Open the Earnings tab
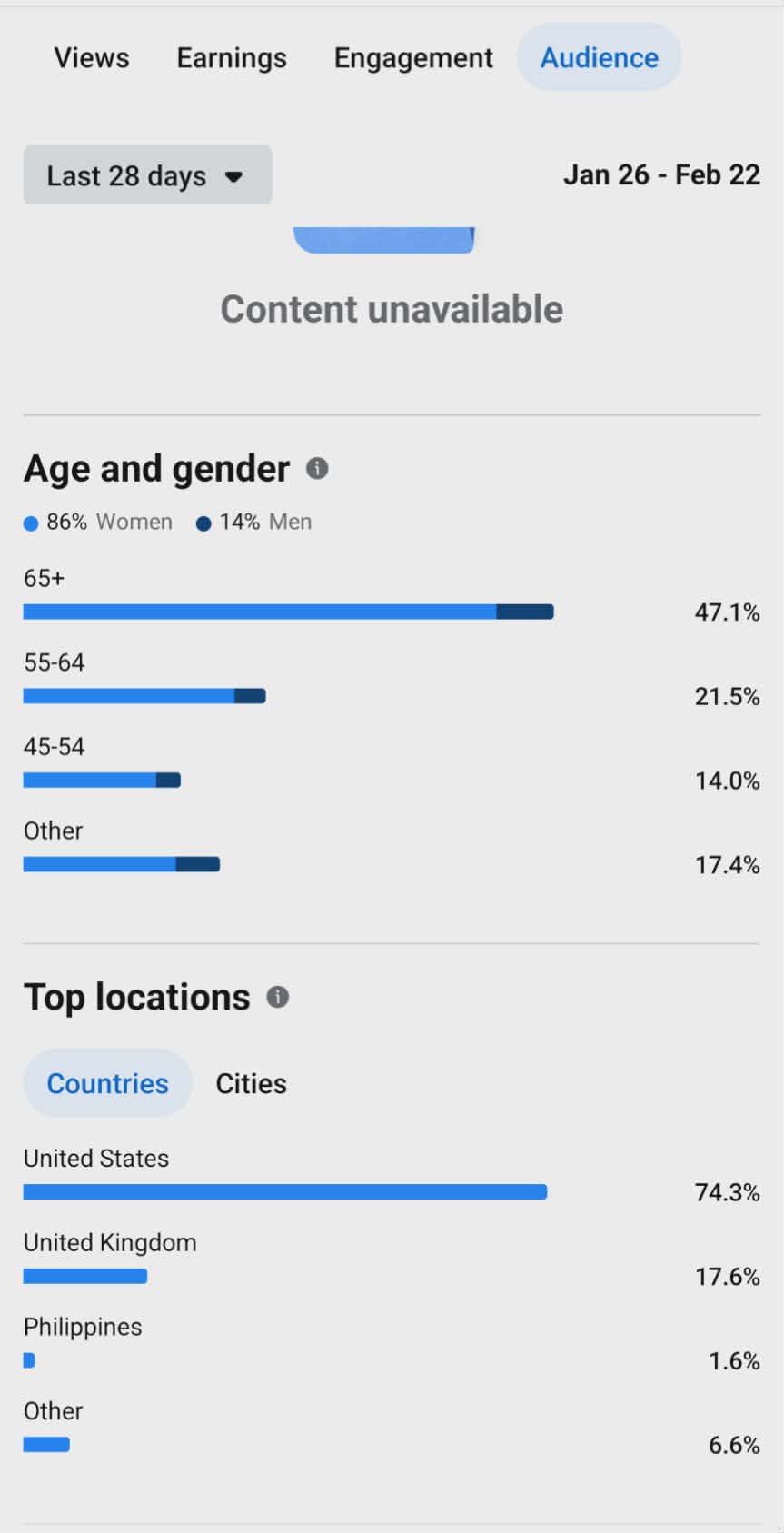This screenshot has height=1533, width=784. click(232, 58)
